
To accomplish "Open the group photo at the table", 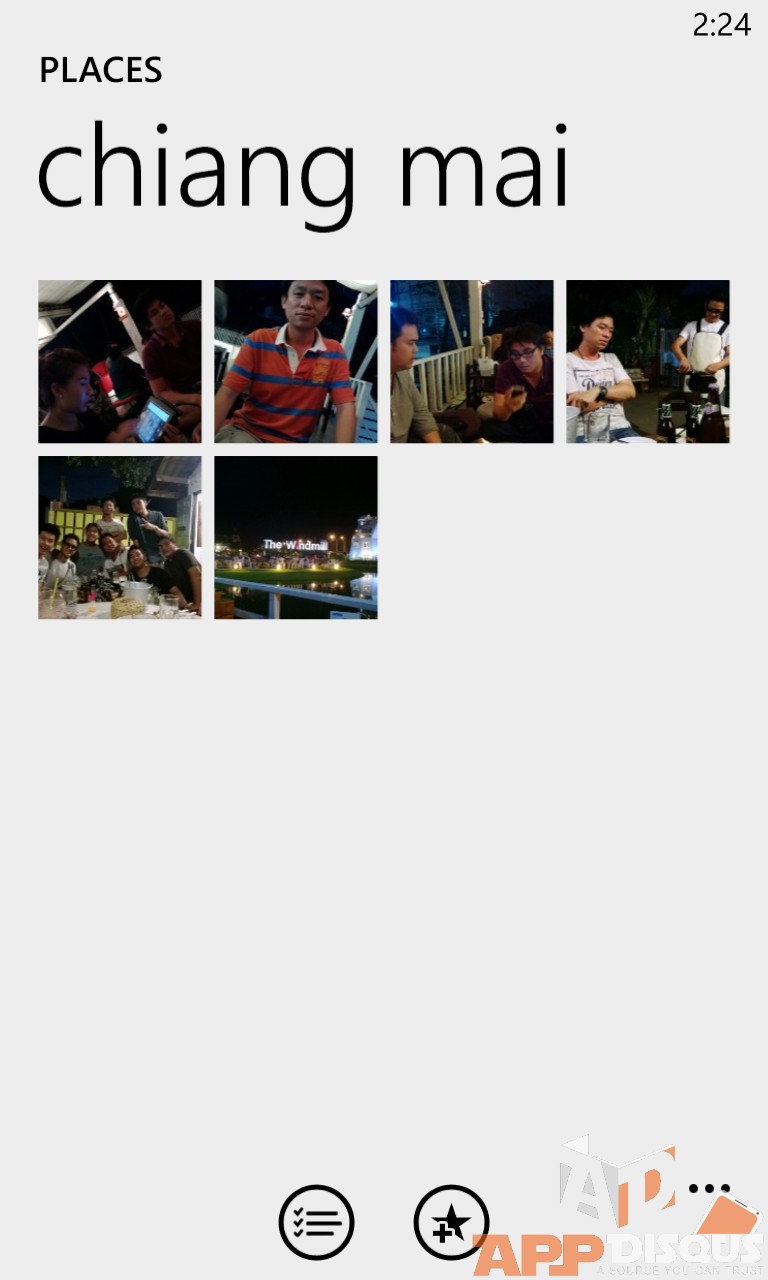I will click(120, 537).
